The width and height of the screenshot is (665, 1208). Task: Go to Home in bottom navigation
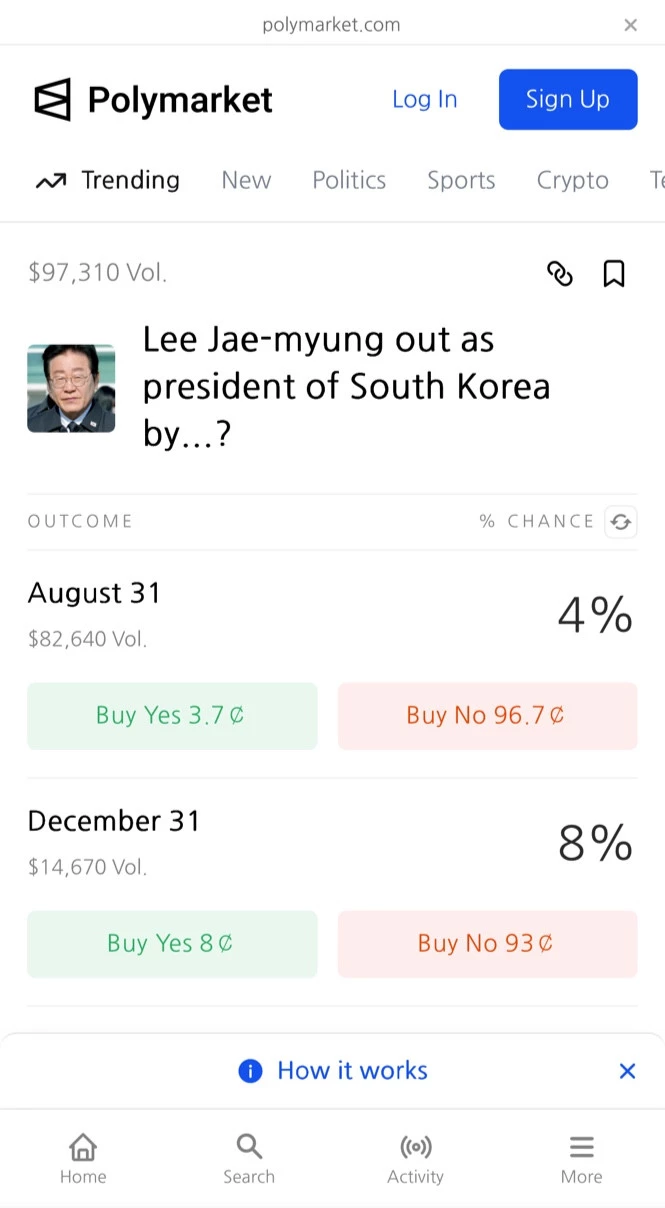pyautogui.click(x=83, y=1159)
